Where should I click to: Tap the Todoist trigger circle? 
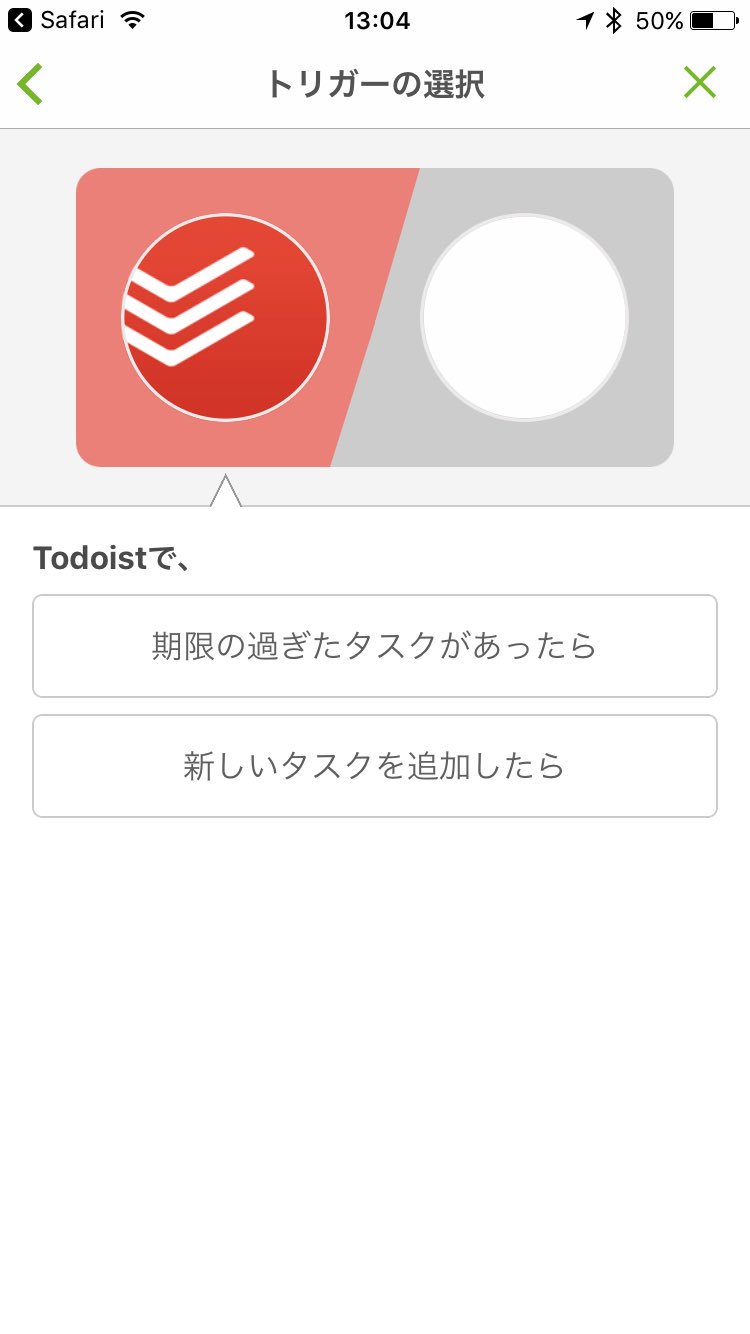click(226, 317)
